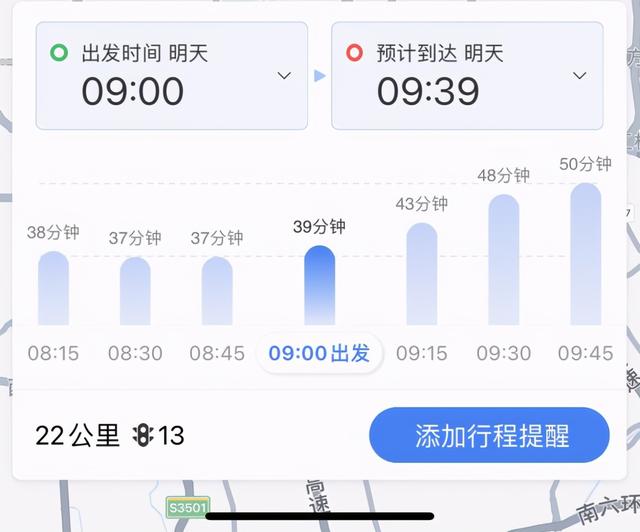Open the 出发时间 departure time dropdown
Viewport: 640px width, 532px height.
172,76
